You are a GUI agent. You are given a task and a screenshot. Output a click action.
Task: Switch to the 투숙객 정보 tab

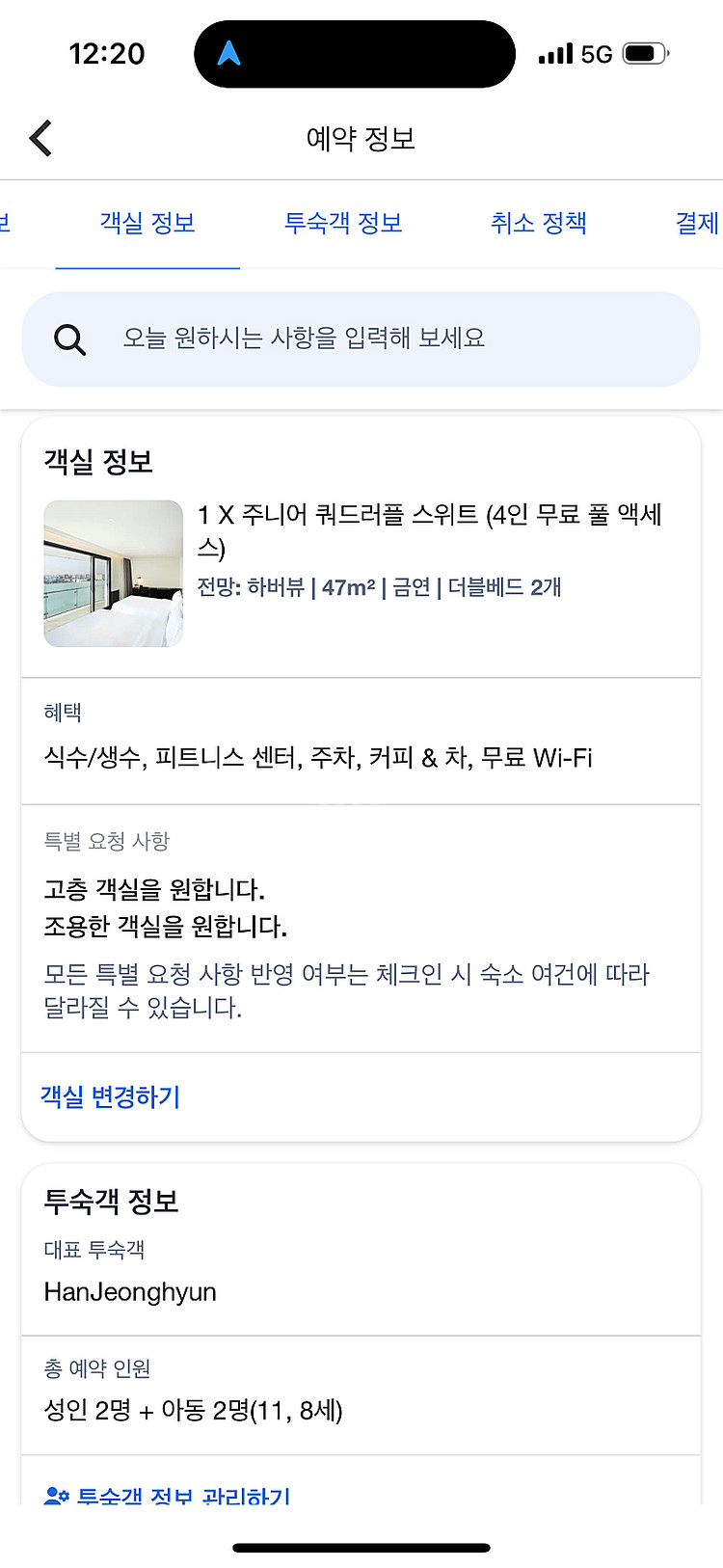coord(343,223)
